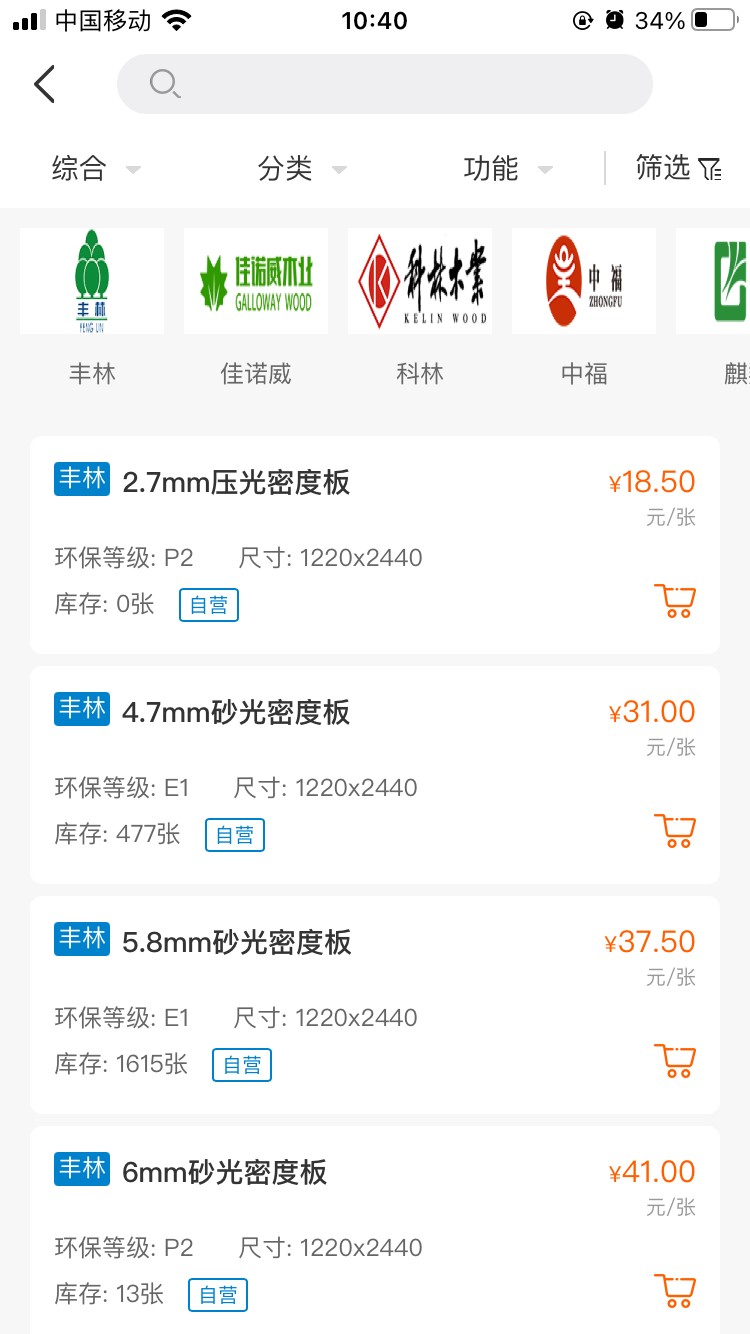
Task: Open the 筛选 filter panel
Action: tap(678, 169)
